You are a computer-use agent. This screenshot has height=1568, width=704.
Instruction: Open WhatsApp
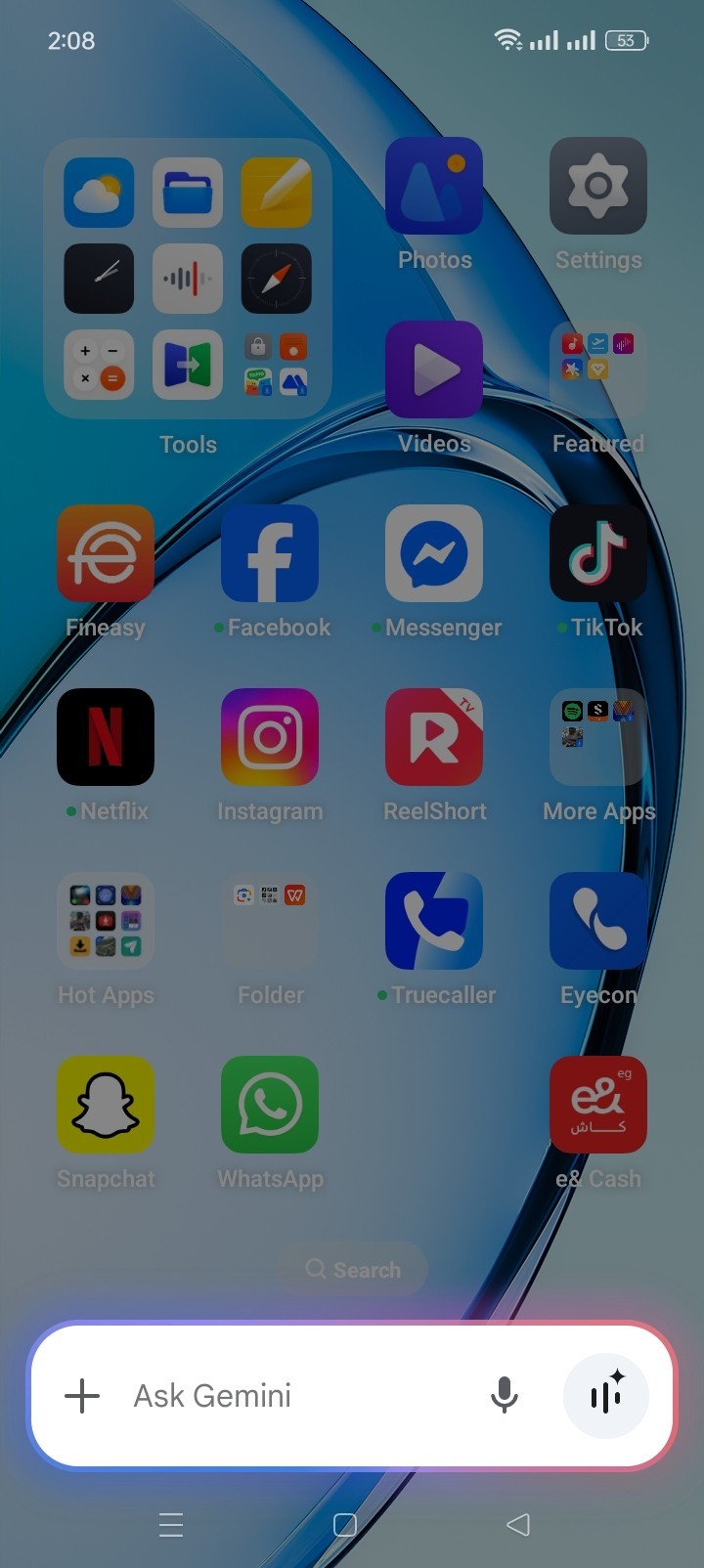(x=270, y=1105)
